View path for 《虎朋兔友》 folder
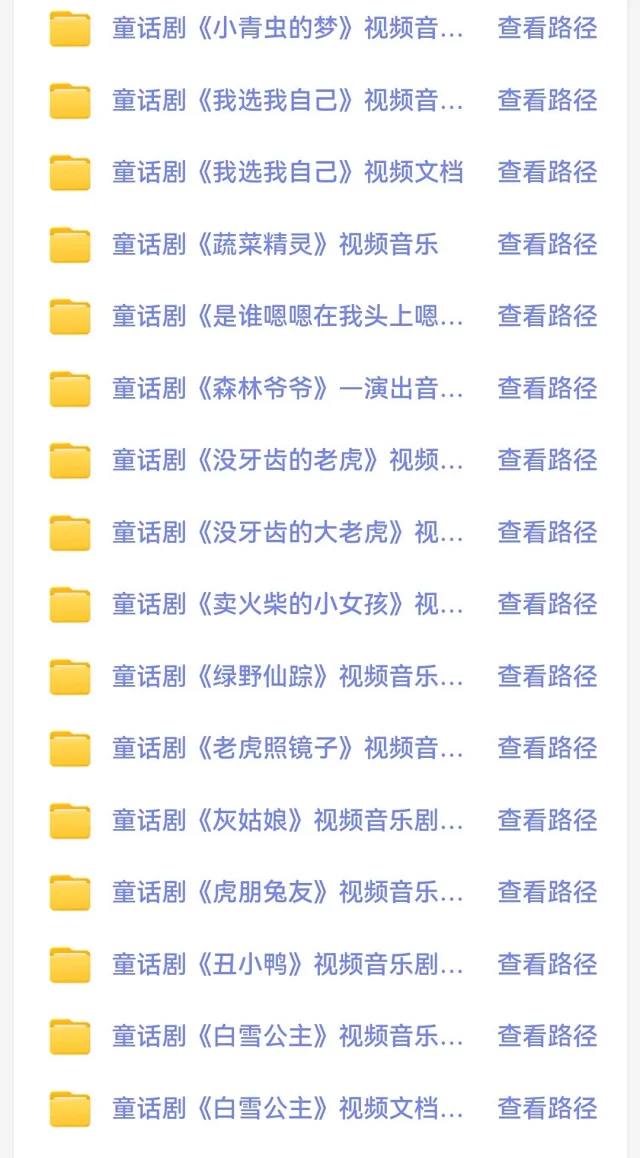The image size is (640, 1158). click(547, 892)
